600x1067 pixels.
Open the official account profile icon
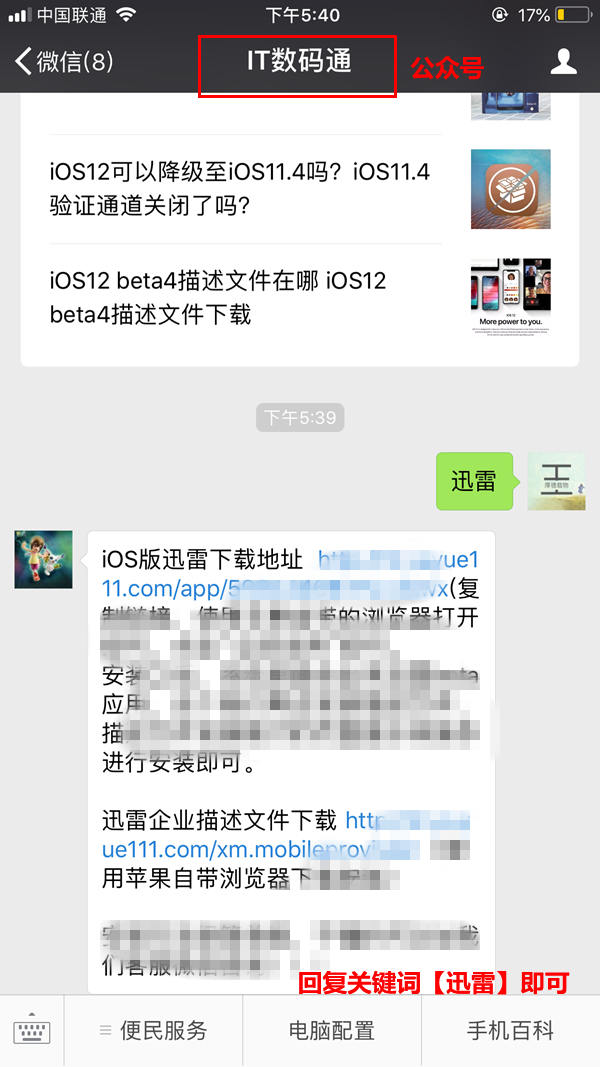click(564, 62)
